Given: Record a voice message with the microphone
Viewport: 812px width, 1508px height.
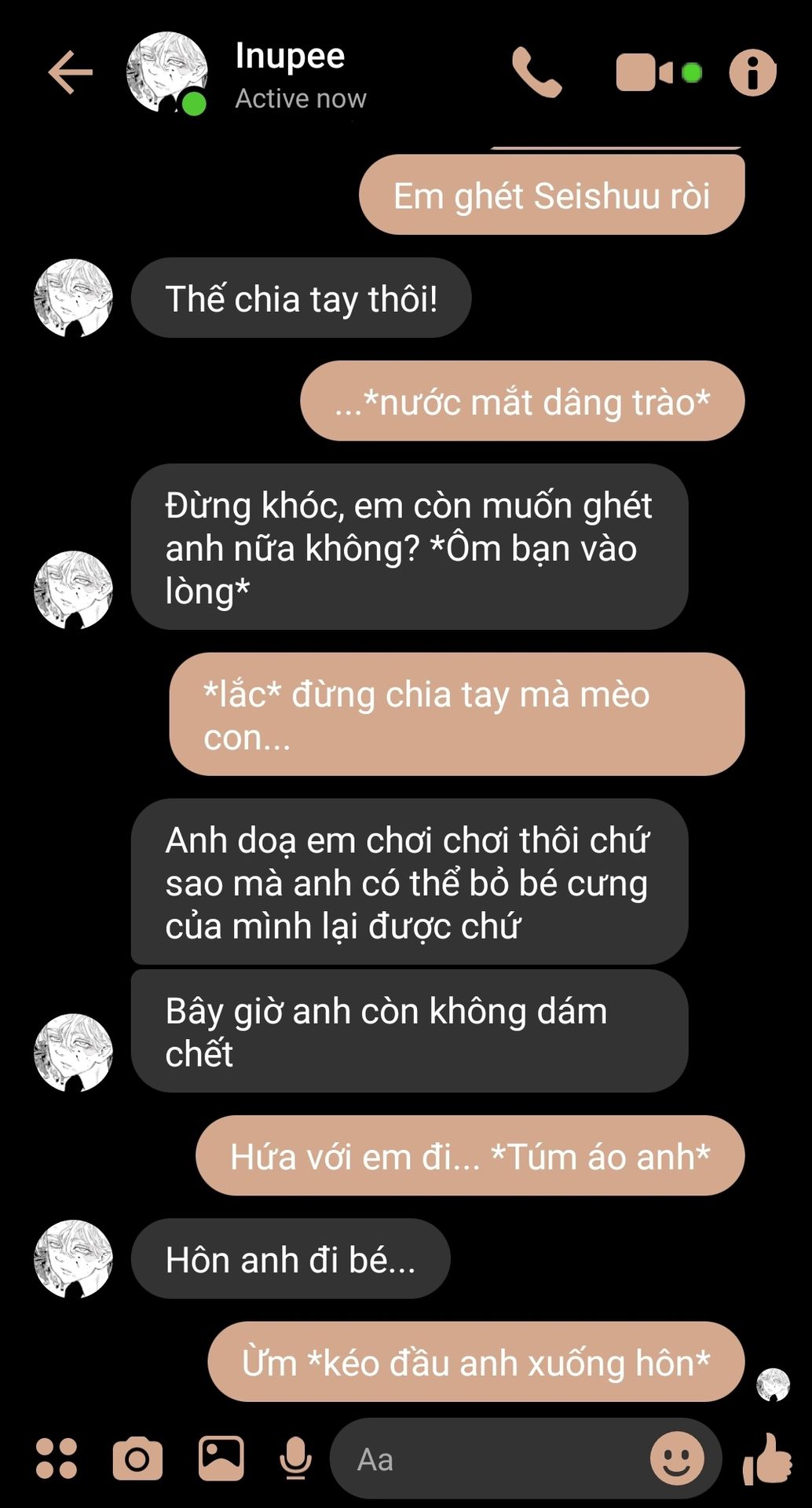Looking at the screenshot, I should coord(295,1459).
